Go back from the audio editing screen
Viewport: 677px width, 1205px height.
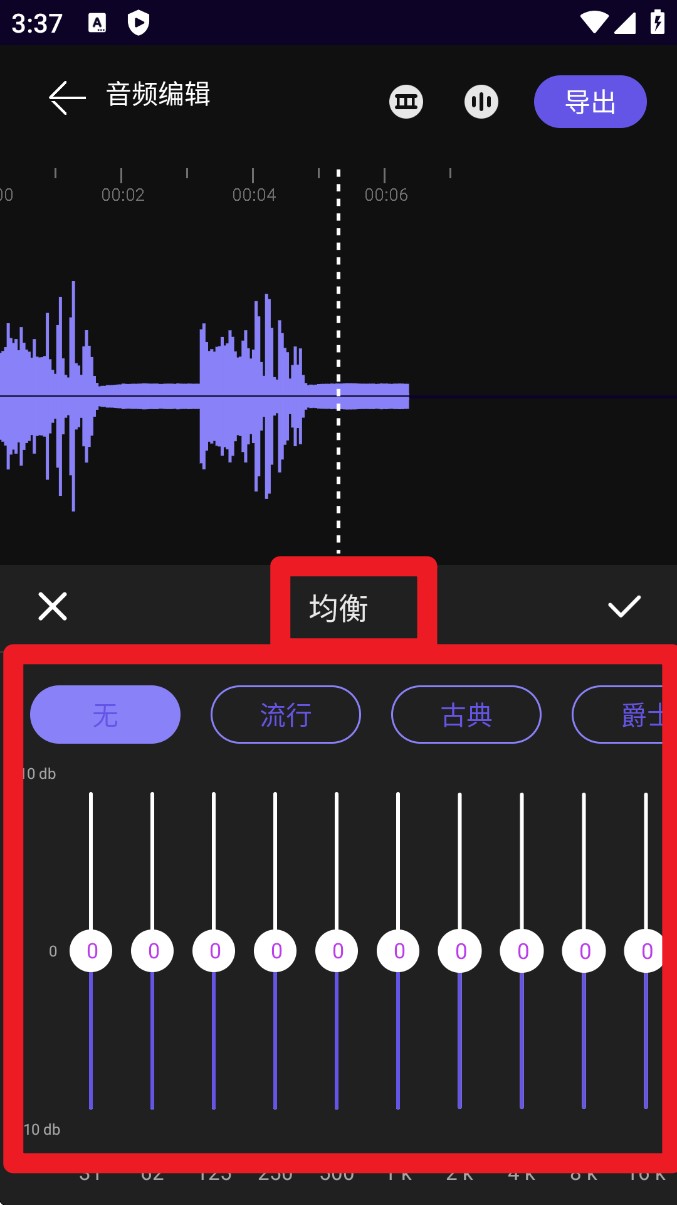click(x=67, y=98)
